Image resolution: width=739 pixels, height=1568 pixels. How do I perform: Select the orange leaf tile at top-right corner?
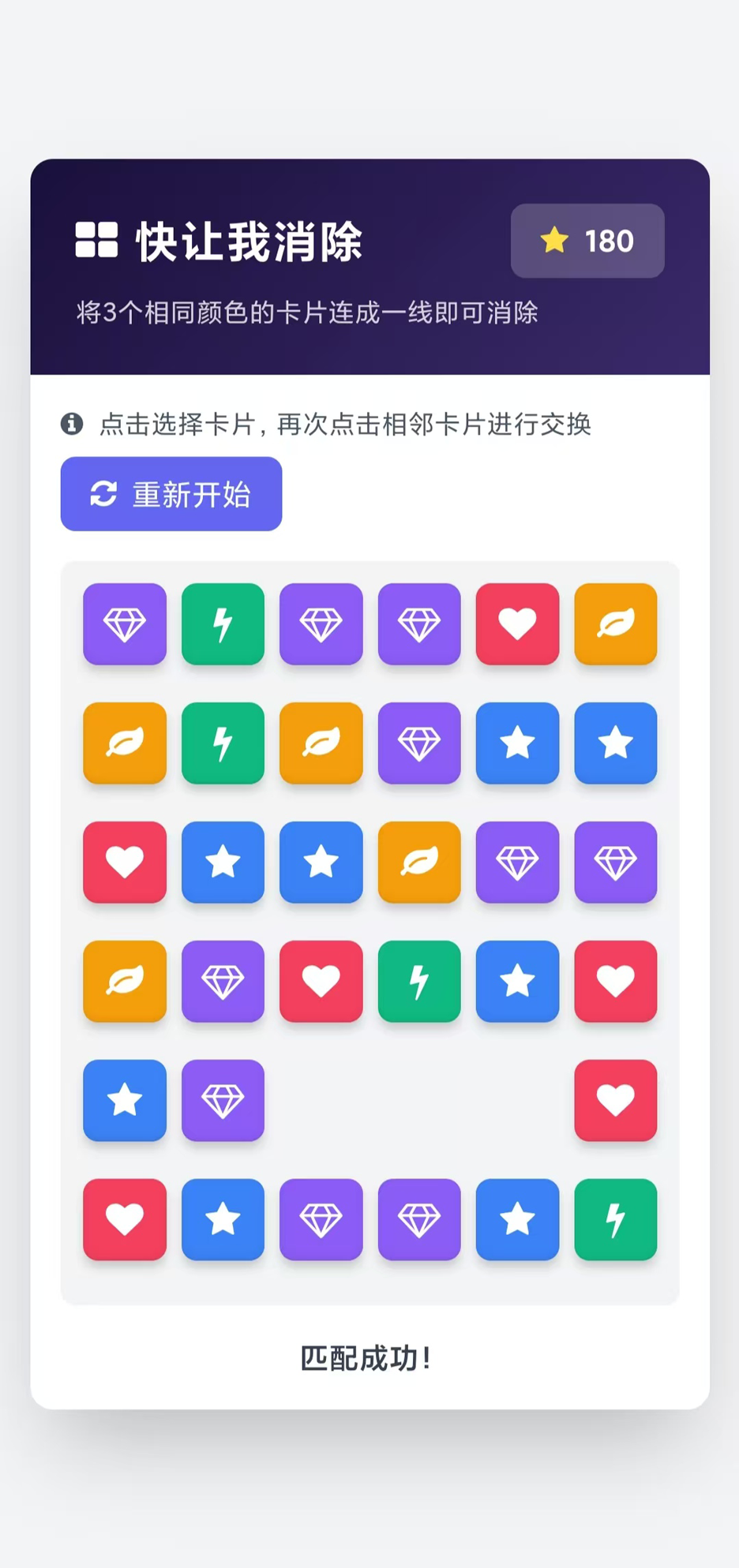tap(616, 624)
